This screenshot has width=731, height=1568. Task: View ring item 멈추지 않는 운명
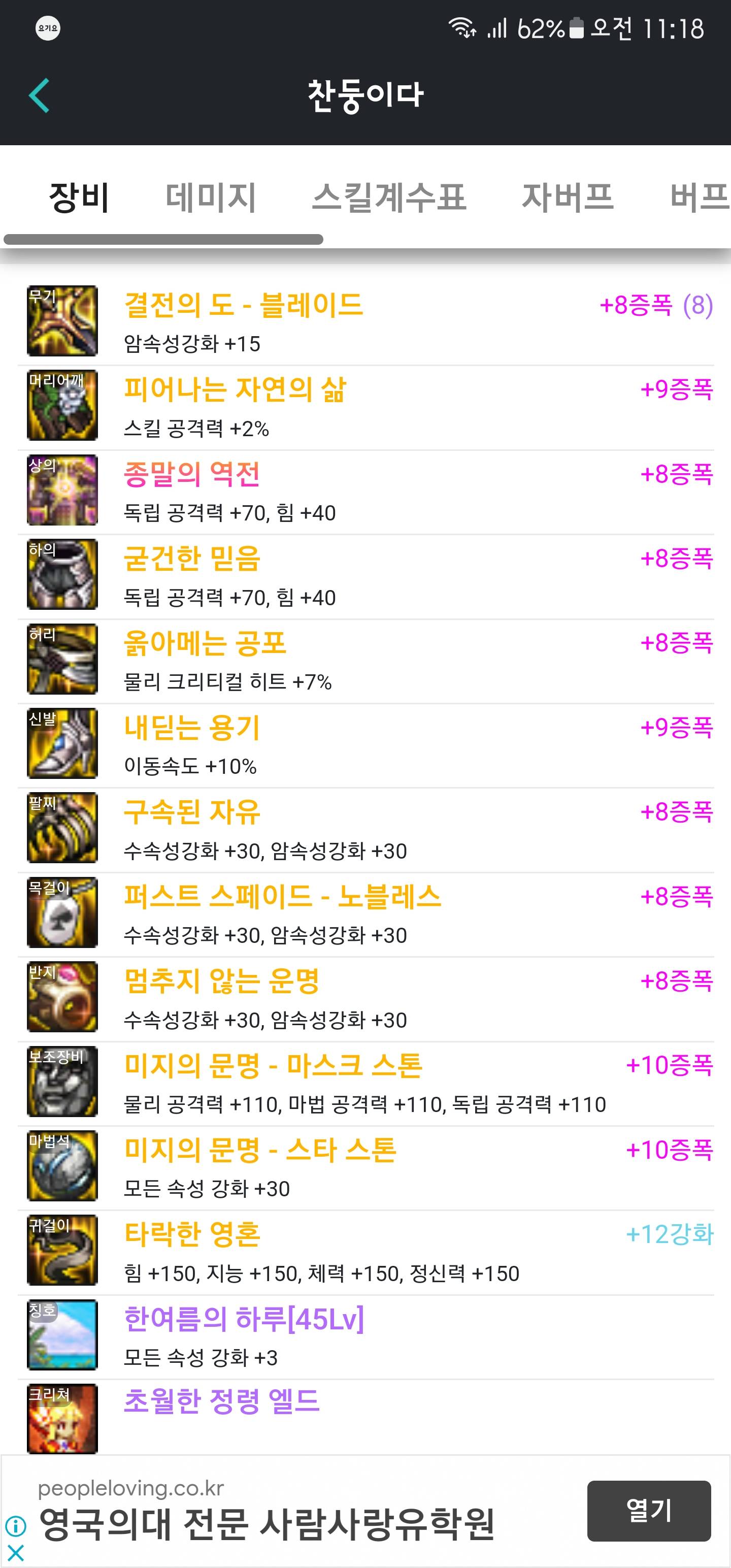pyautogui.click(x=221, y=981)
